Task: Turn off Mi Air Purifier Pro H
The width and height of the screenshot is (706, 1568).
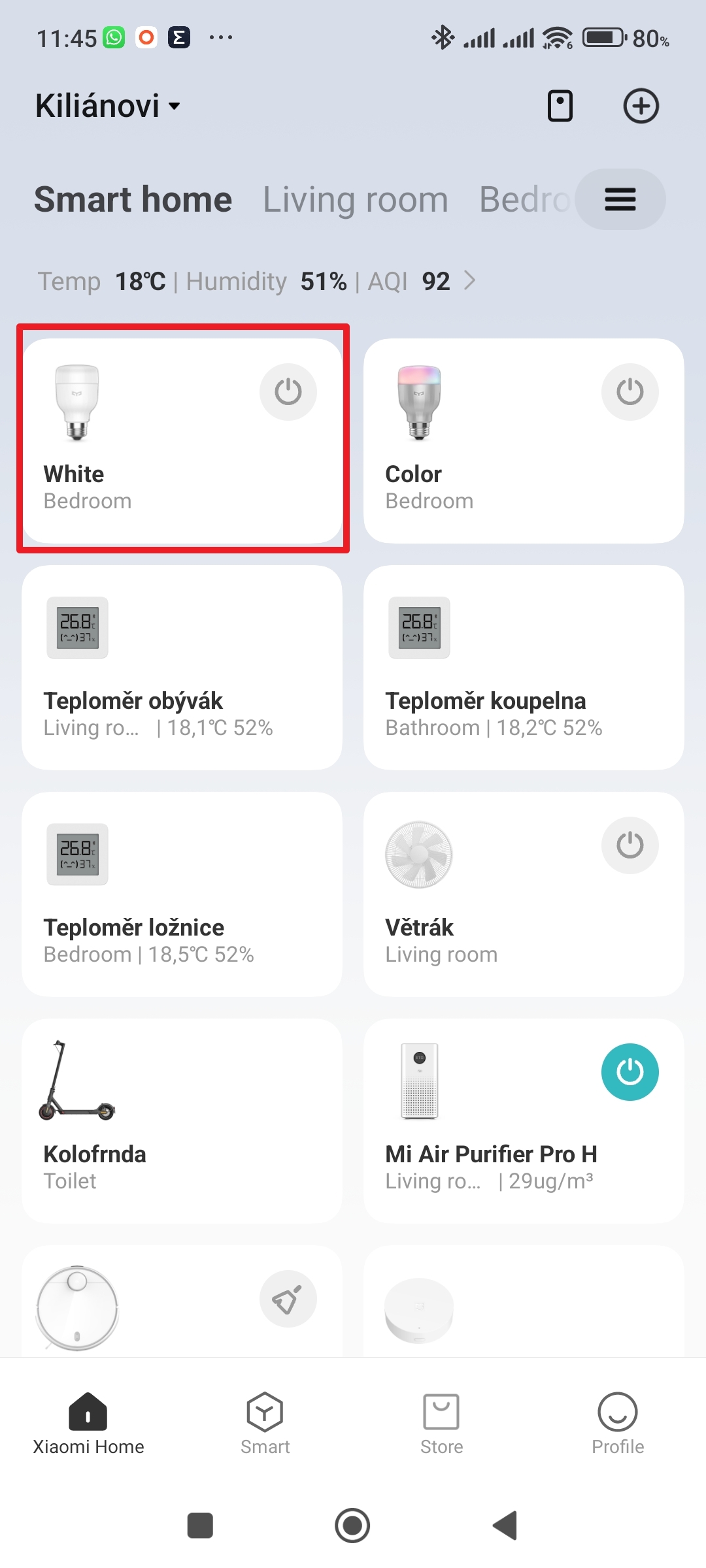Action: 630,1072
